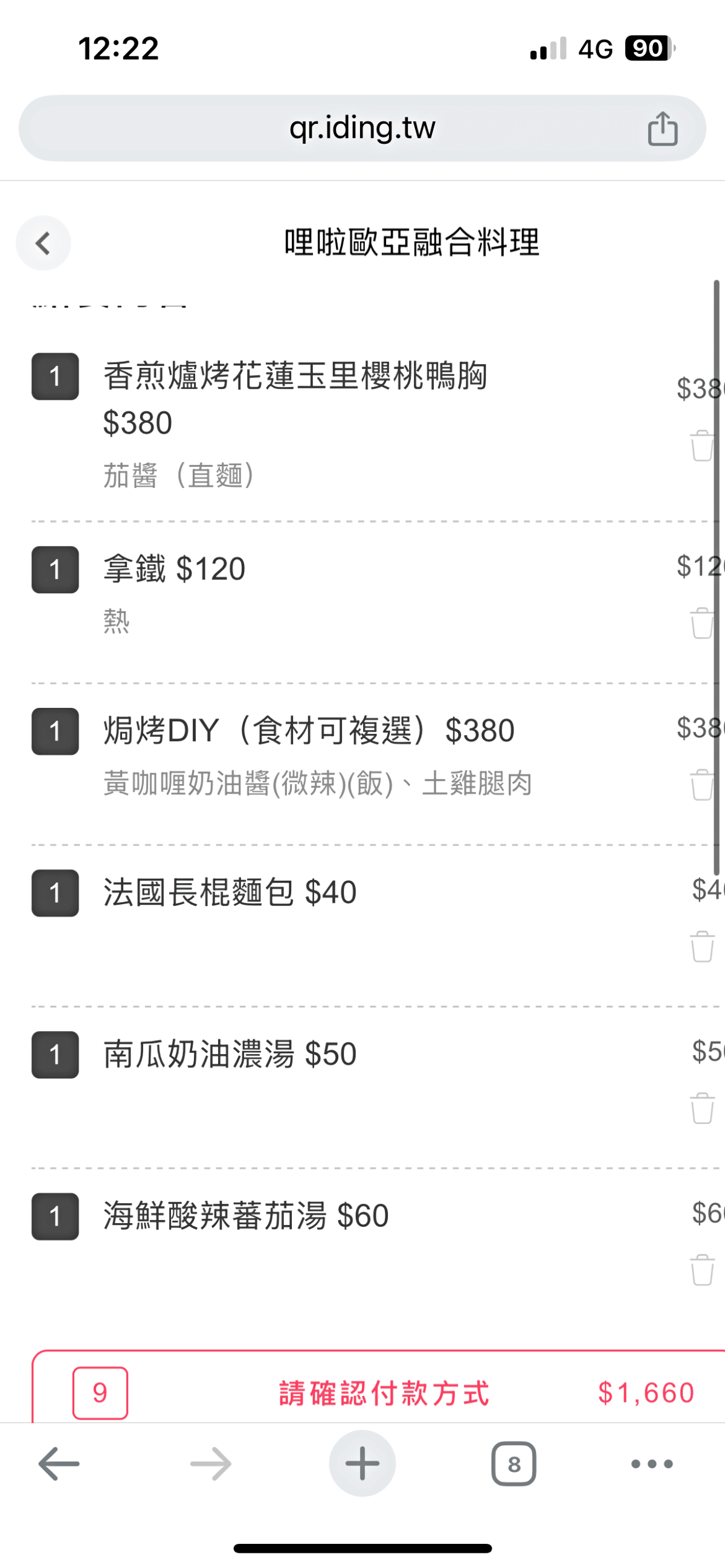This screenshot has width=725, height=1568.
Task: Open the browser's more options menu
Action: tap(652, 1464)
